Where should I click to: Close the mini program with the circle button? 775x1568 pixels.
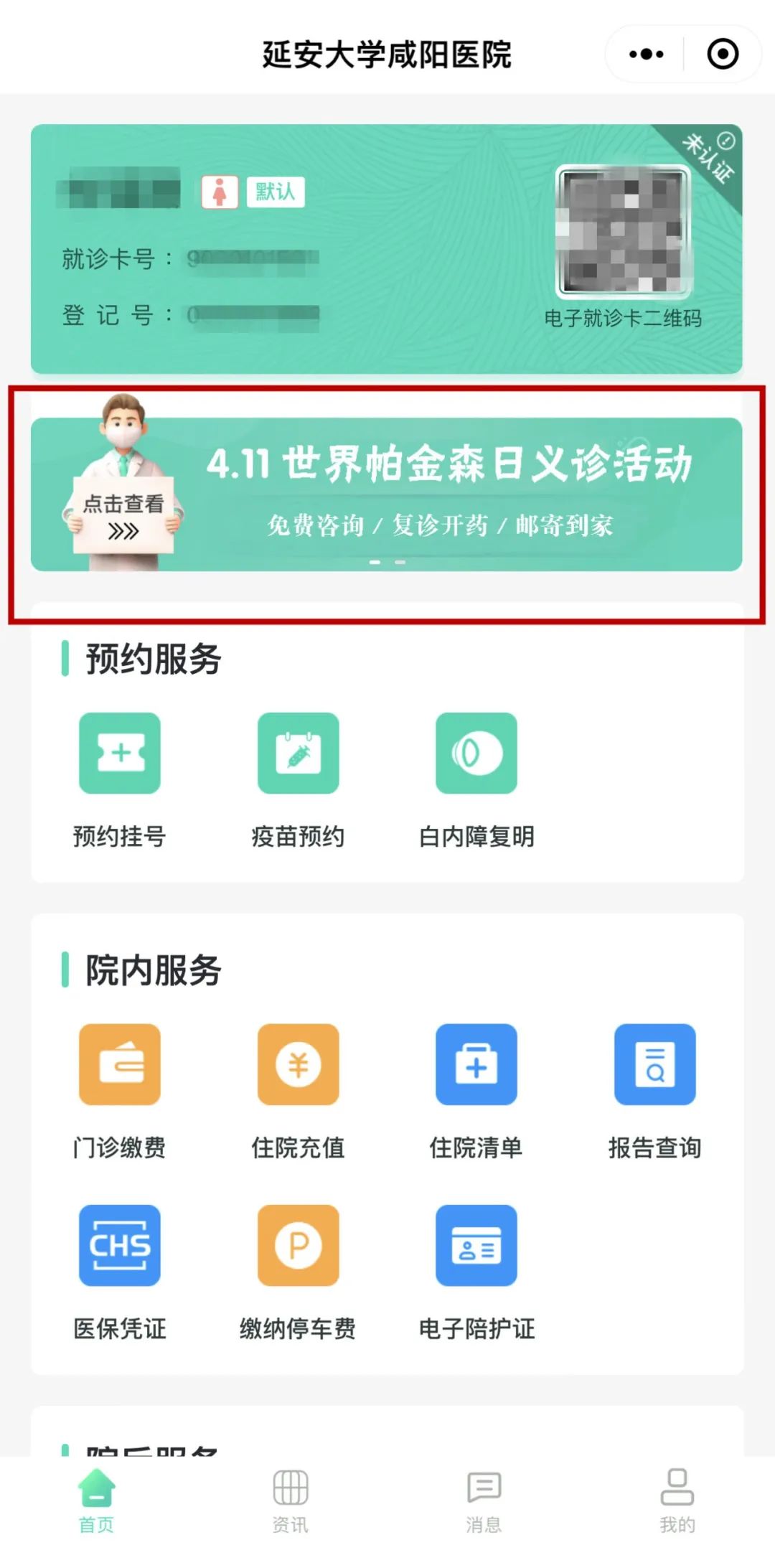722,54
